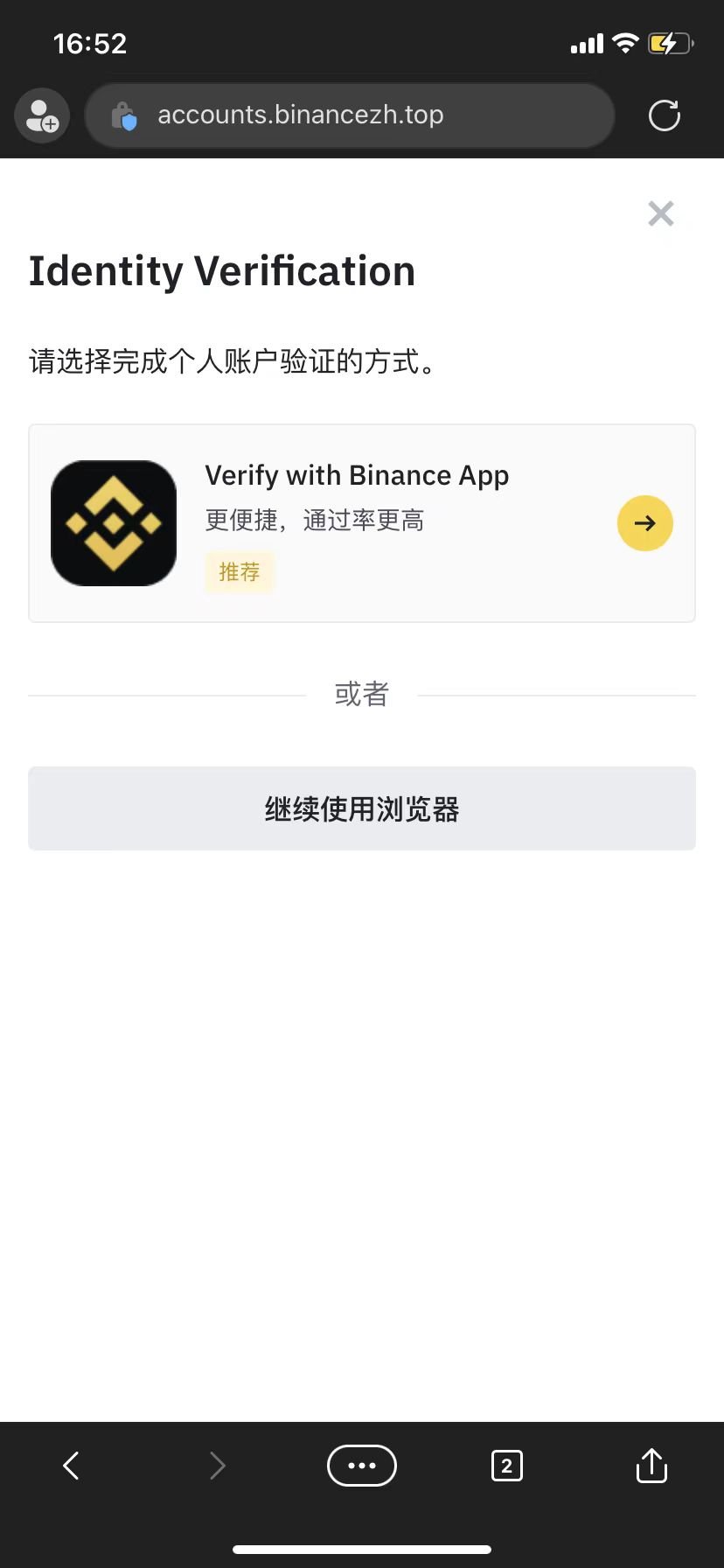Open the browser's three-dot menu
This screenshot has height=1568, width=724.
[x=362, y=1465]
